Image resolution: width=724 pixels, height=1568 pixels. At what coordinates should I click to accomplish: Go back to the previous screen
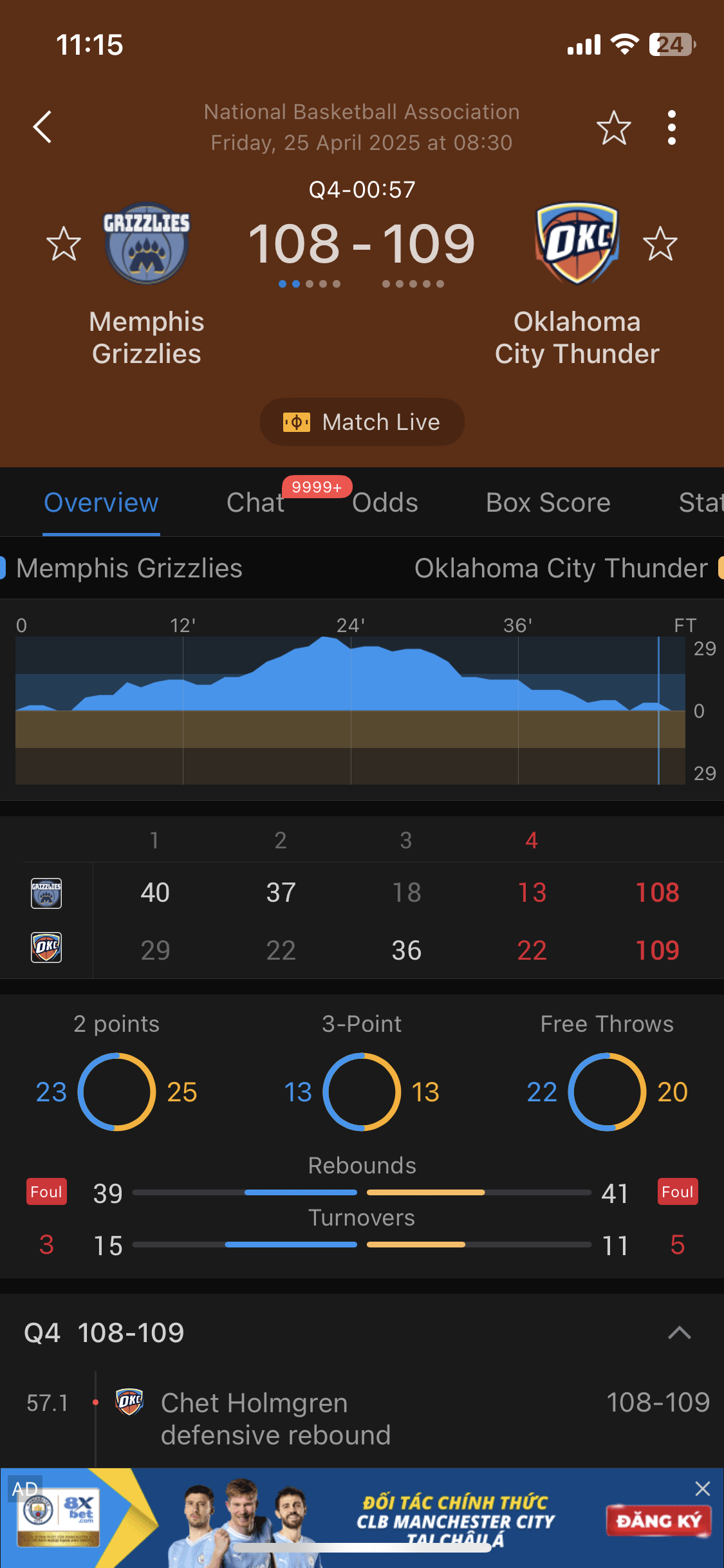point(42,127)
